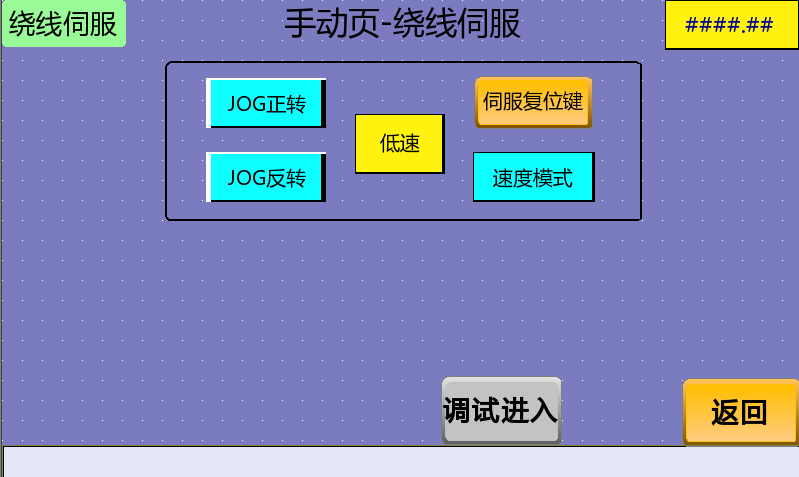Tap the 伺服复位键 servo reset button
799x477 pixels.
tap(533, 102)
